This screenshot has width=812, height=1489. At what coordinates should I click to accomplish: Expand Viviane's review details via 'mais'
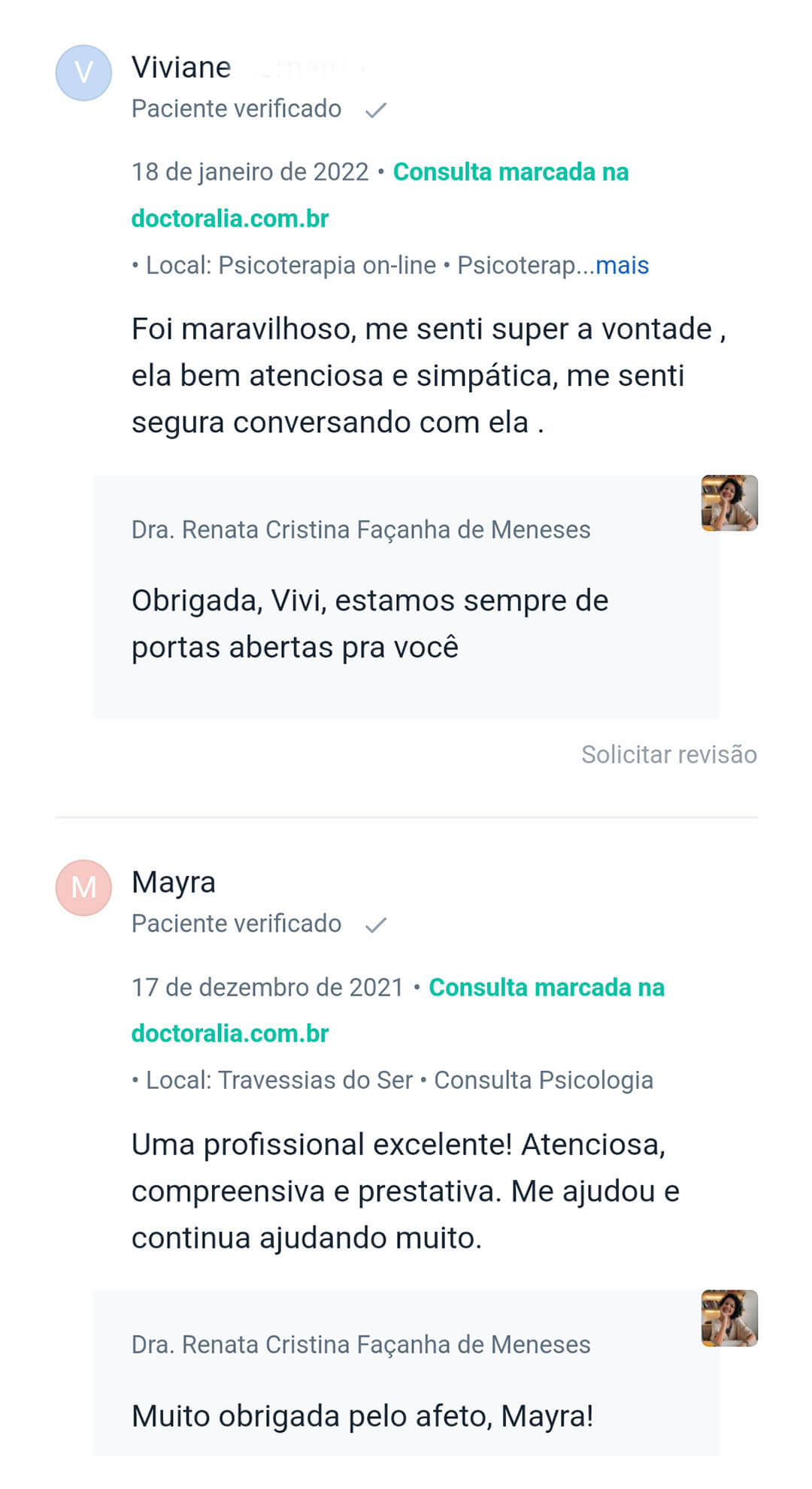pyautogui.click(x=622, y=265)
